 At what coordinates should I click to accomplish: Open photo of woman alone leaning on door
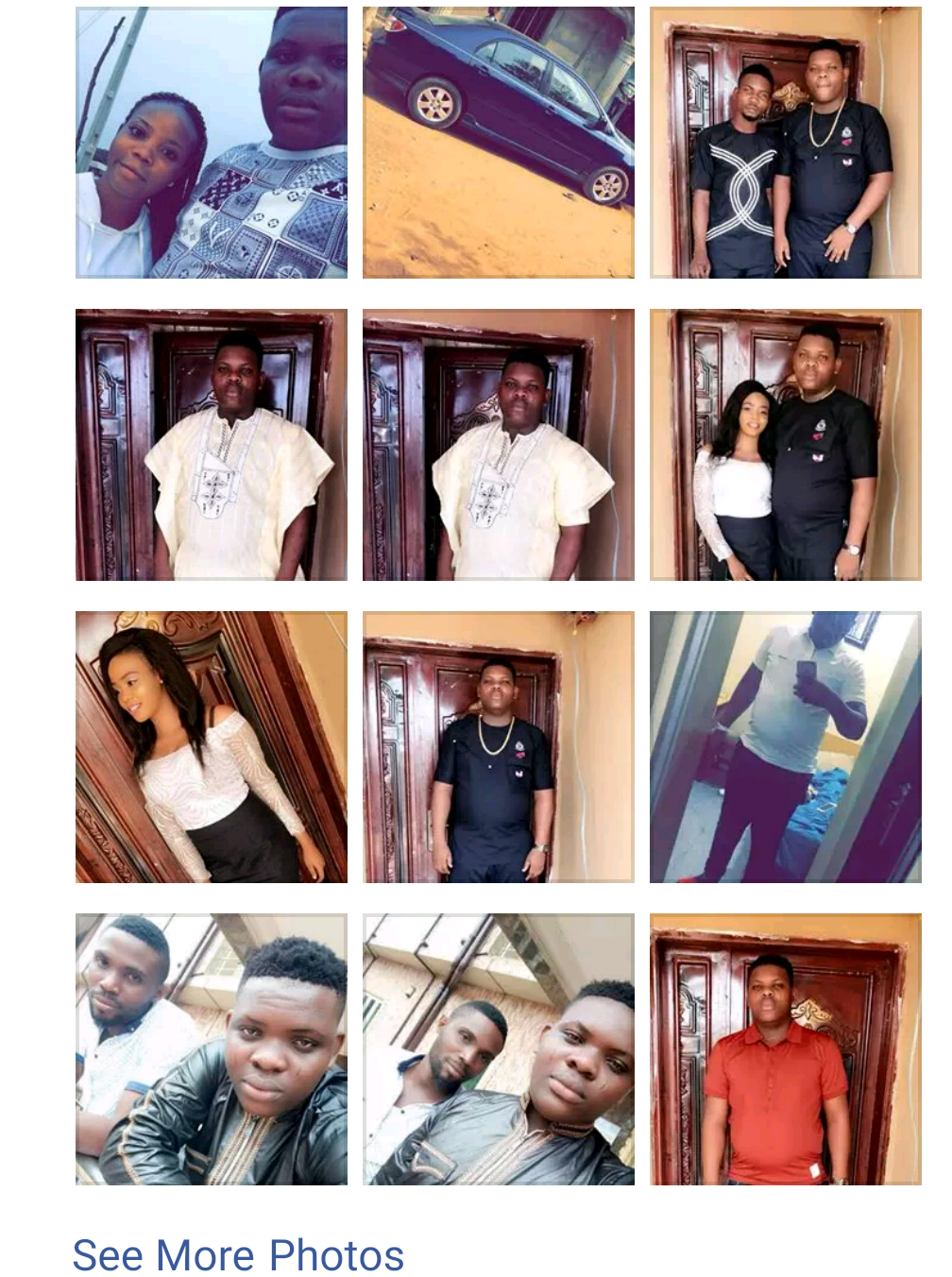[x=211, y=747]
